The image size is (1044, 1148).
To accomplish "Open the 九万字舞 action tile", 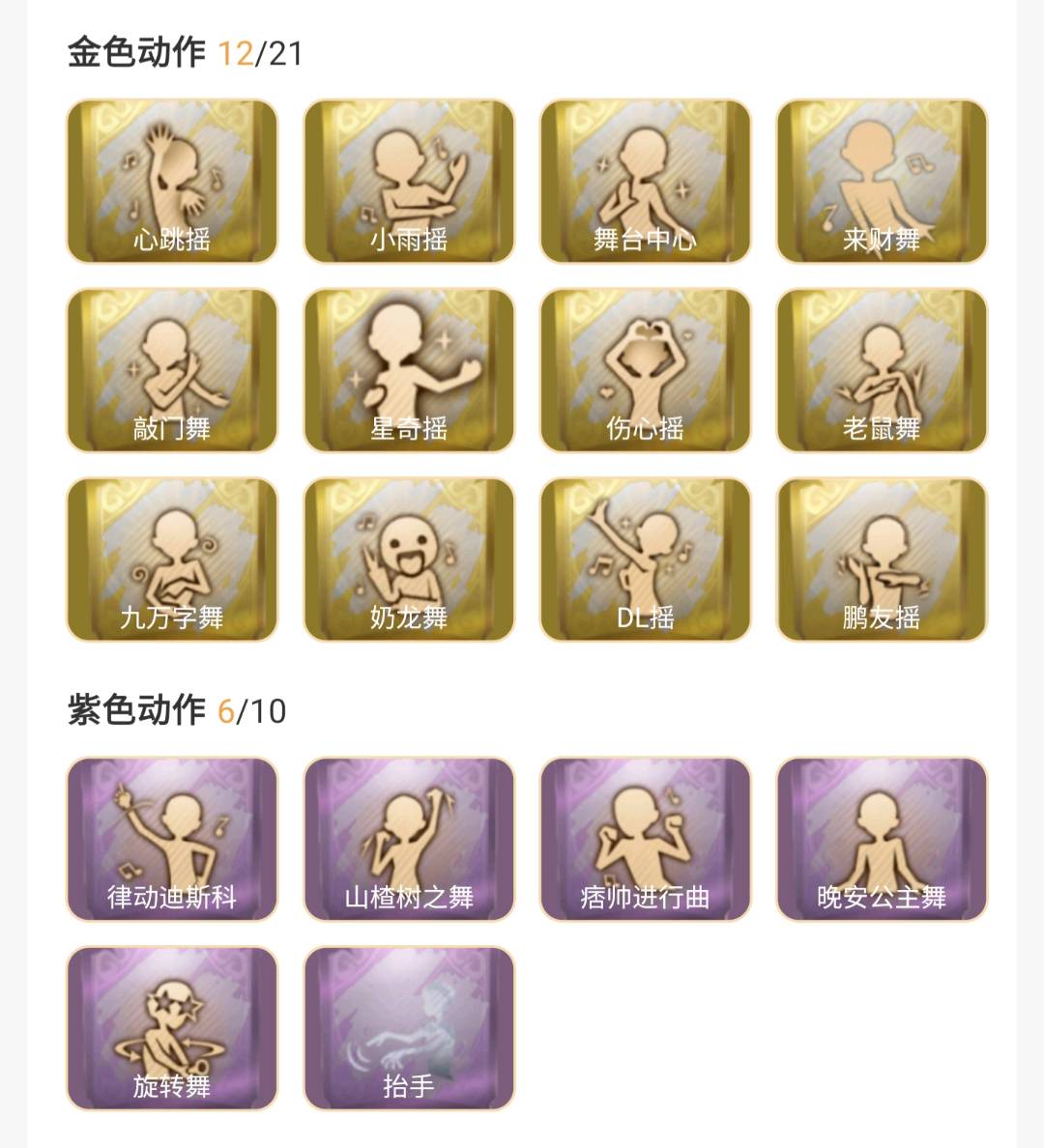I will (172, 560).
